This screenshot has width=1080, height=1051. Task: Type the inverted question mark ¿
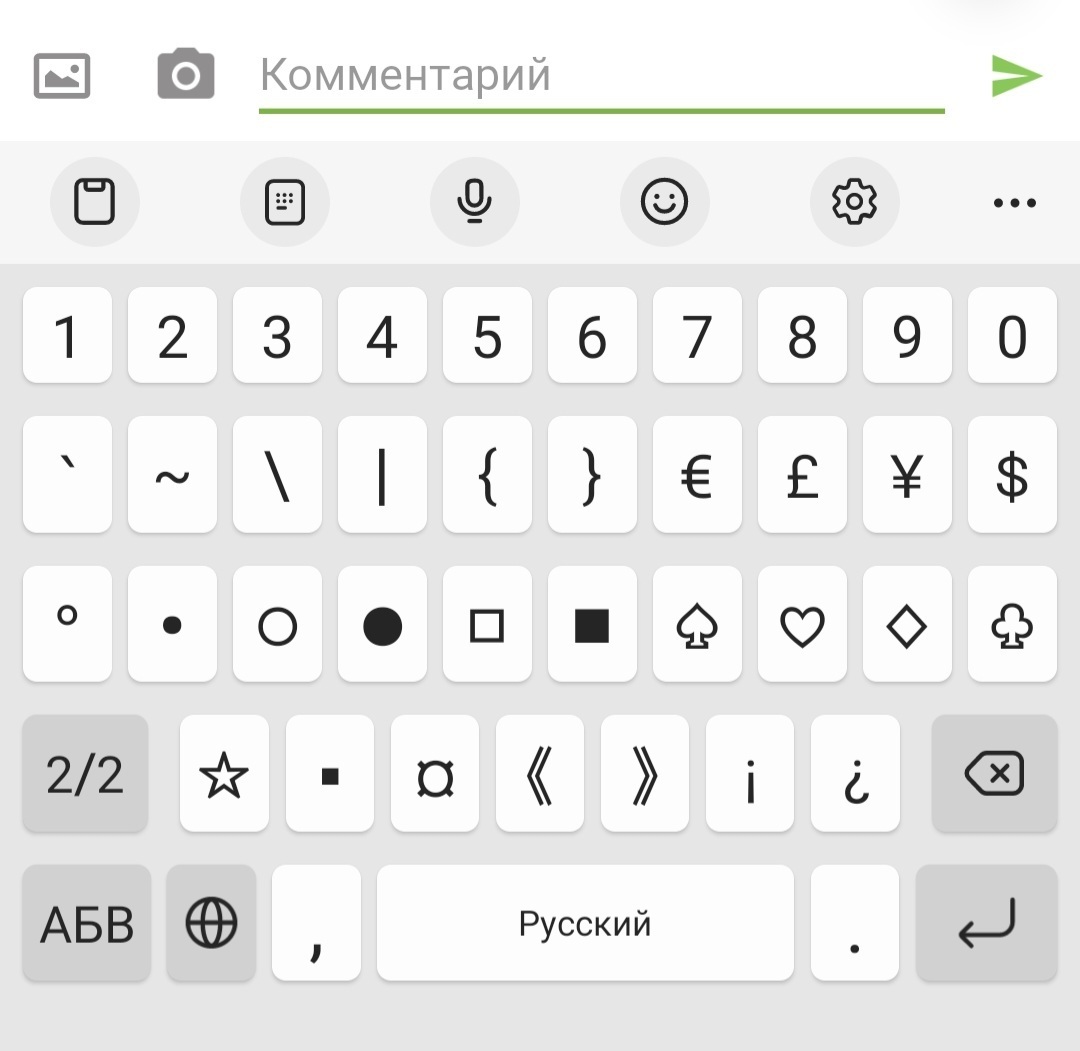click(x=855, y=774)
